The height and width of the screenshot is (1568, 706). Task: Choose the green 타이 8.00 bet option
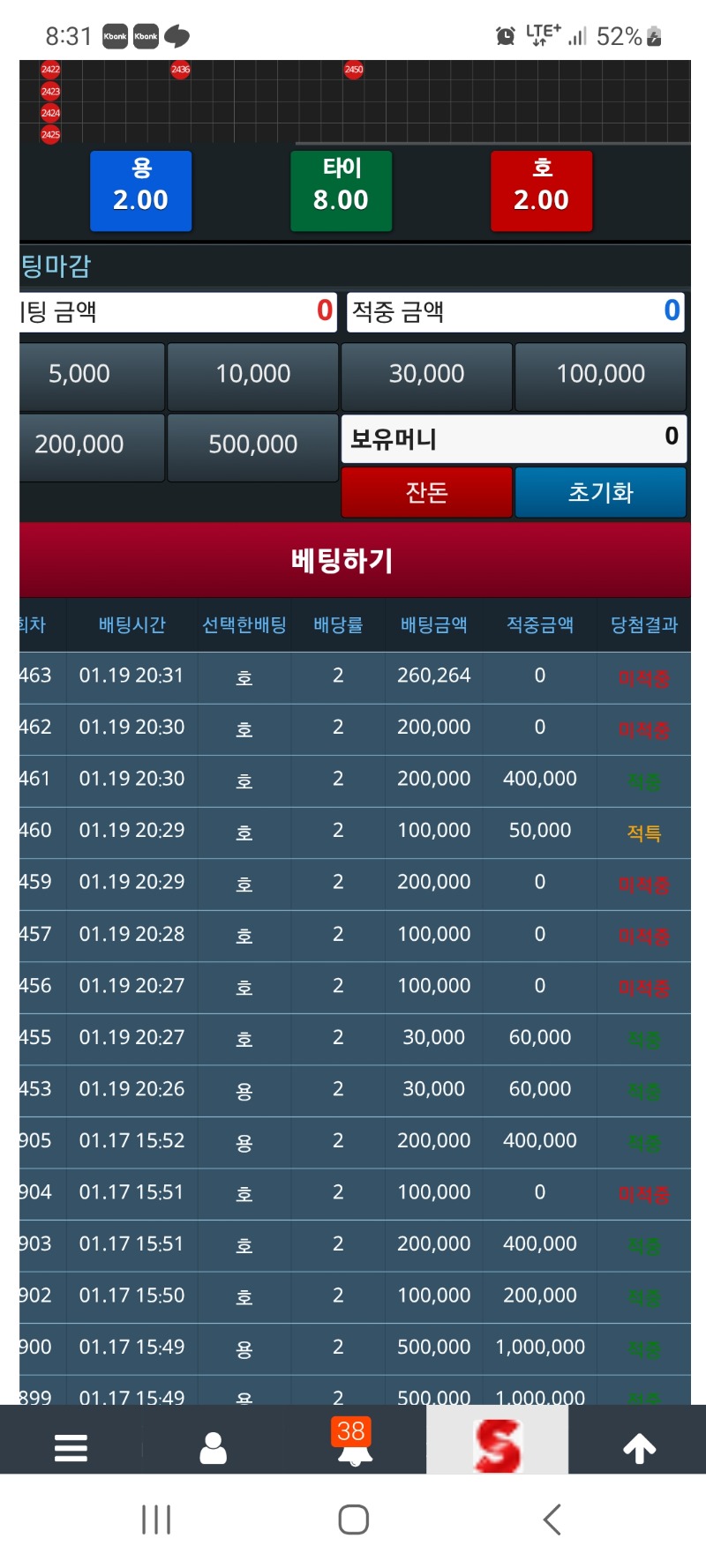(342, 190)
